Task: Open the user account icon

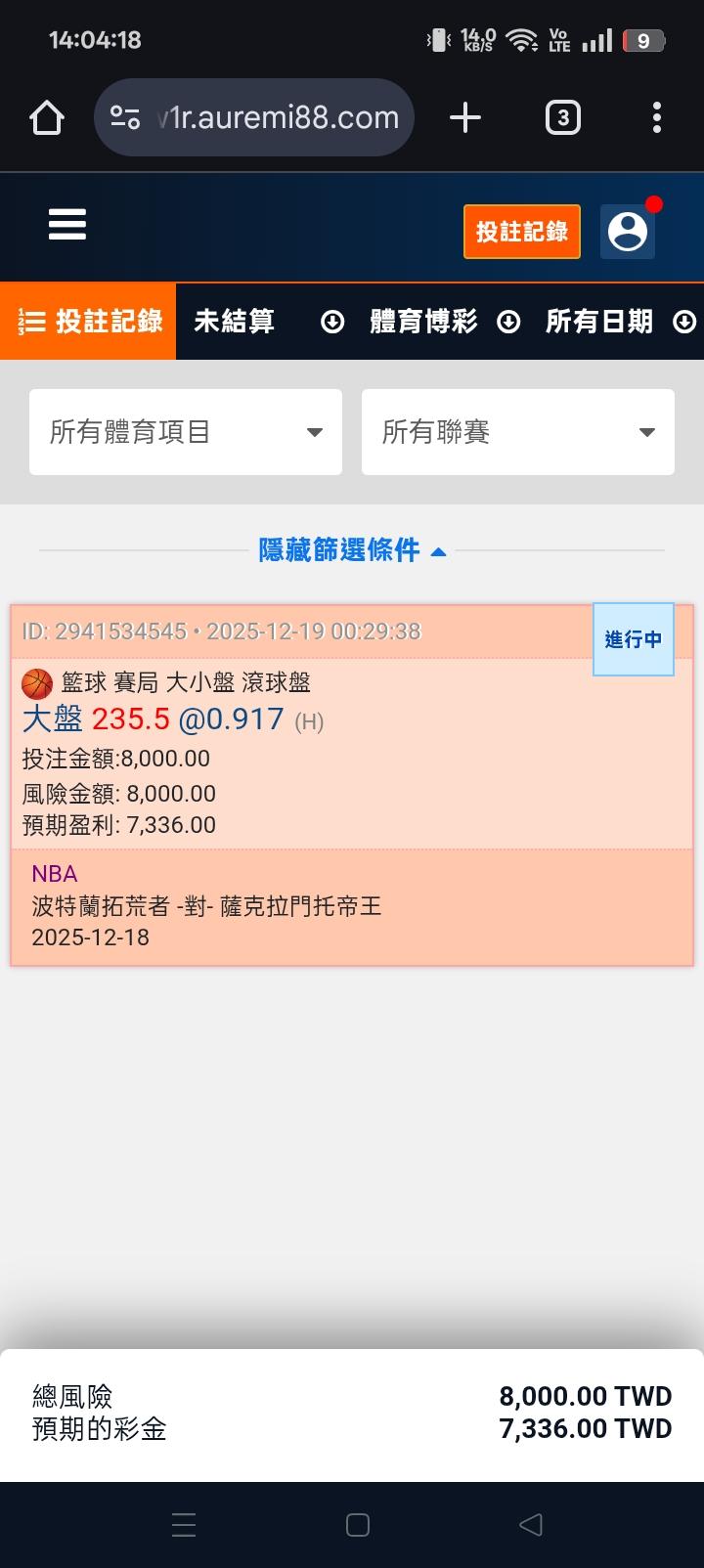Action: click(x=628, y=232)
